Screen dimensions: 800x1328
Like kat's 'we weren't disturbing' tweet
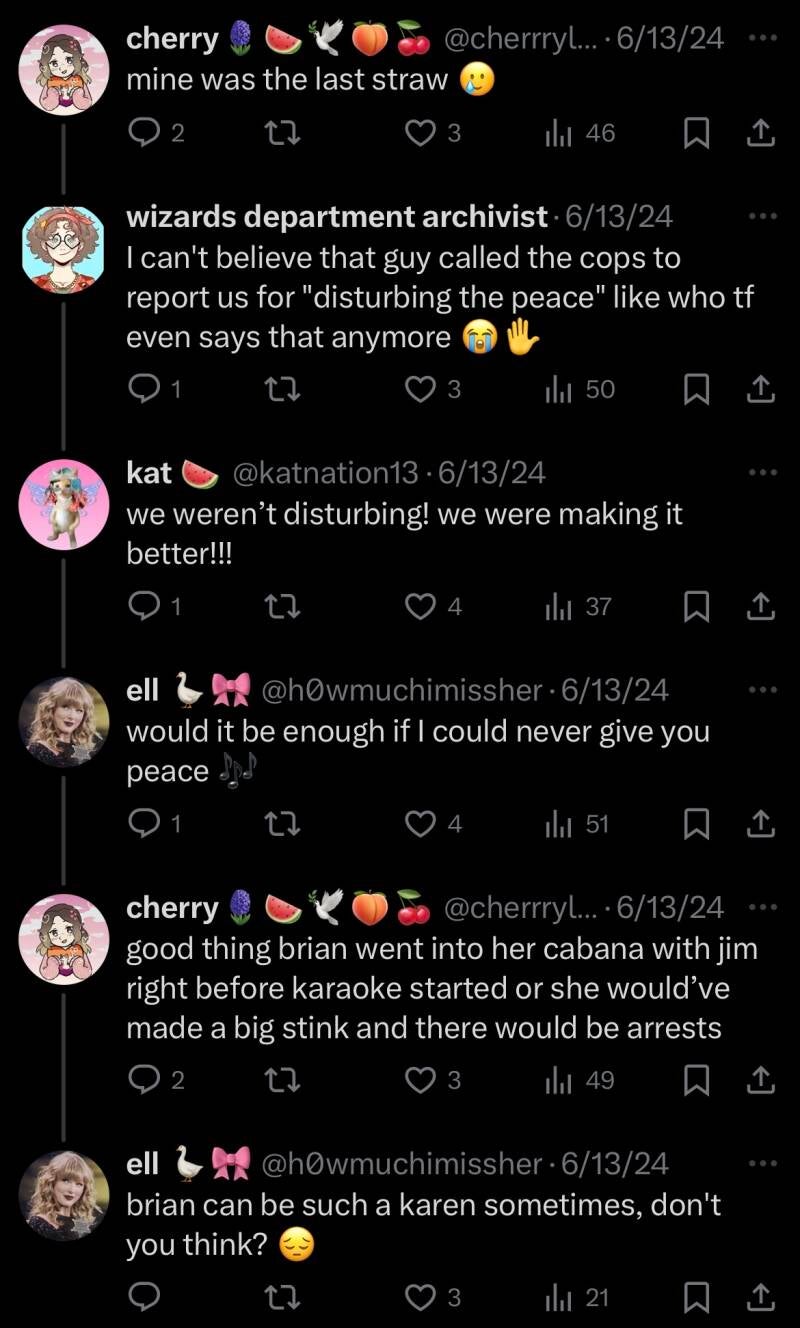pyautogui.click(x=421, y=606)
